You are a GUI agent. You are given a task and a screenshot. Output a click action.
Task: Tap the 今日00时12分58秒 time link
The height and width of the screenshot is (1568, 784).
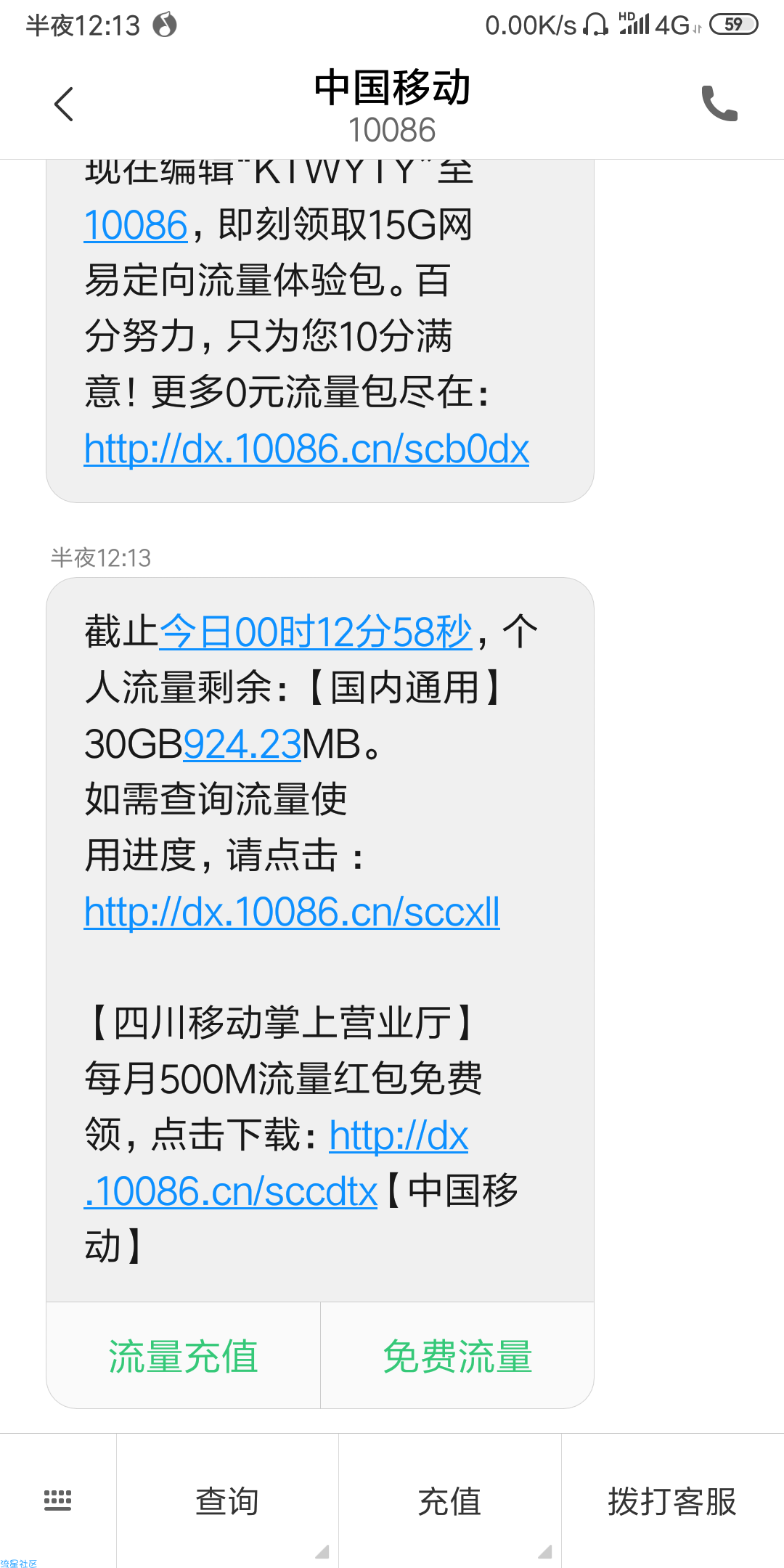(316, 632)
